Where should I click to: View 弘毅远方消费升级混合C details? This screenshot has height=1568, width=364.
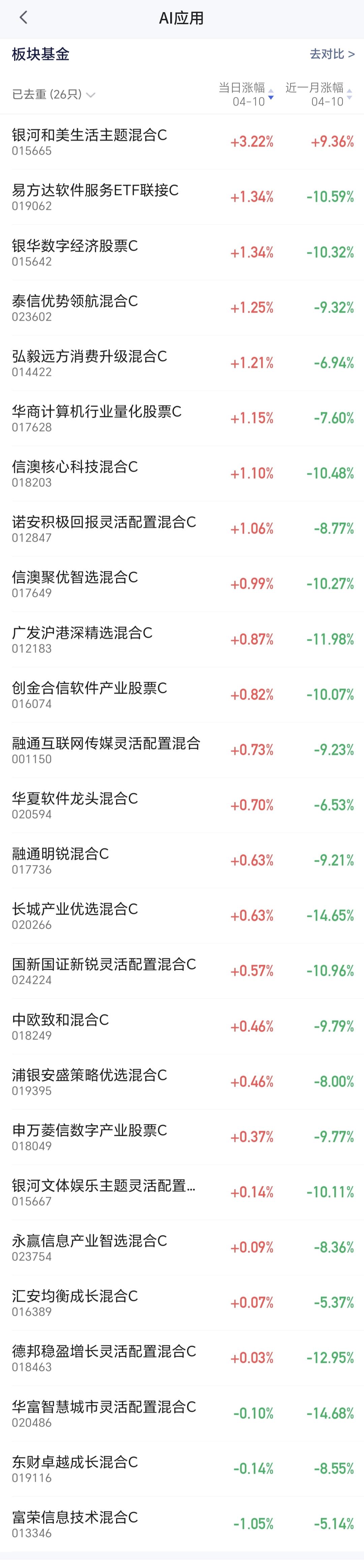tap(182, 363)
